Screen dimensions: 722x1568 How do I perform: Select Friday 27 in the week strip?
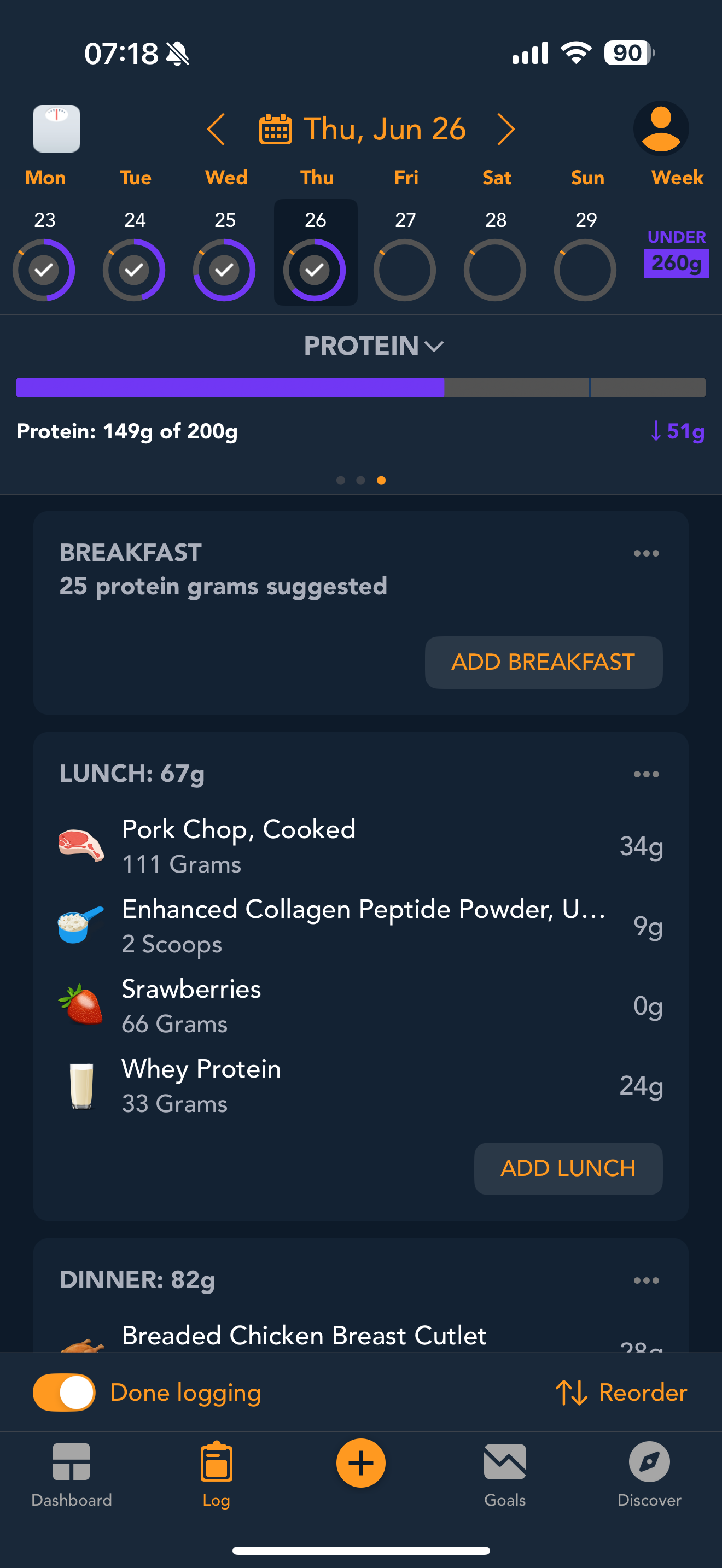(x=405, y=253)
